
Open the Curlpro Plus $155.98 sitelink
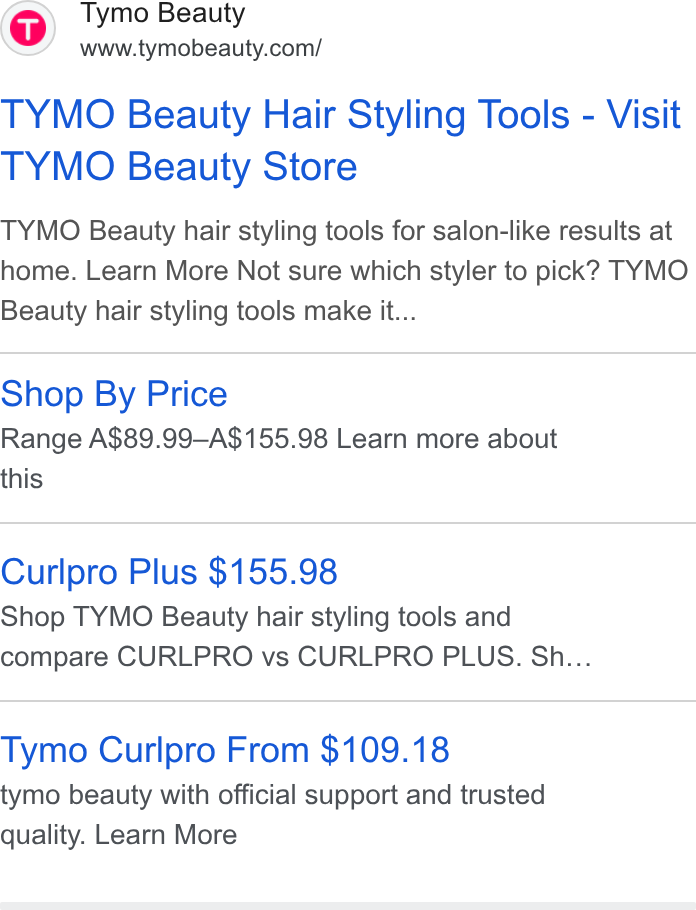pyautogui.click(x=169, y=572)
